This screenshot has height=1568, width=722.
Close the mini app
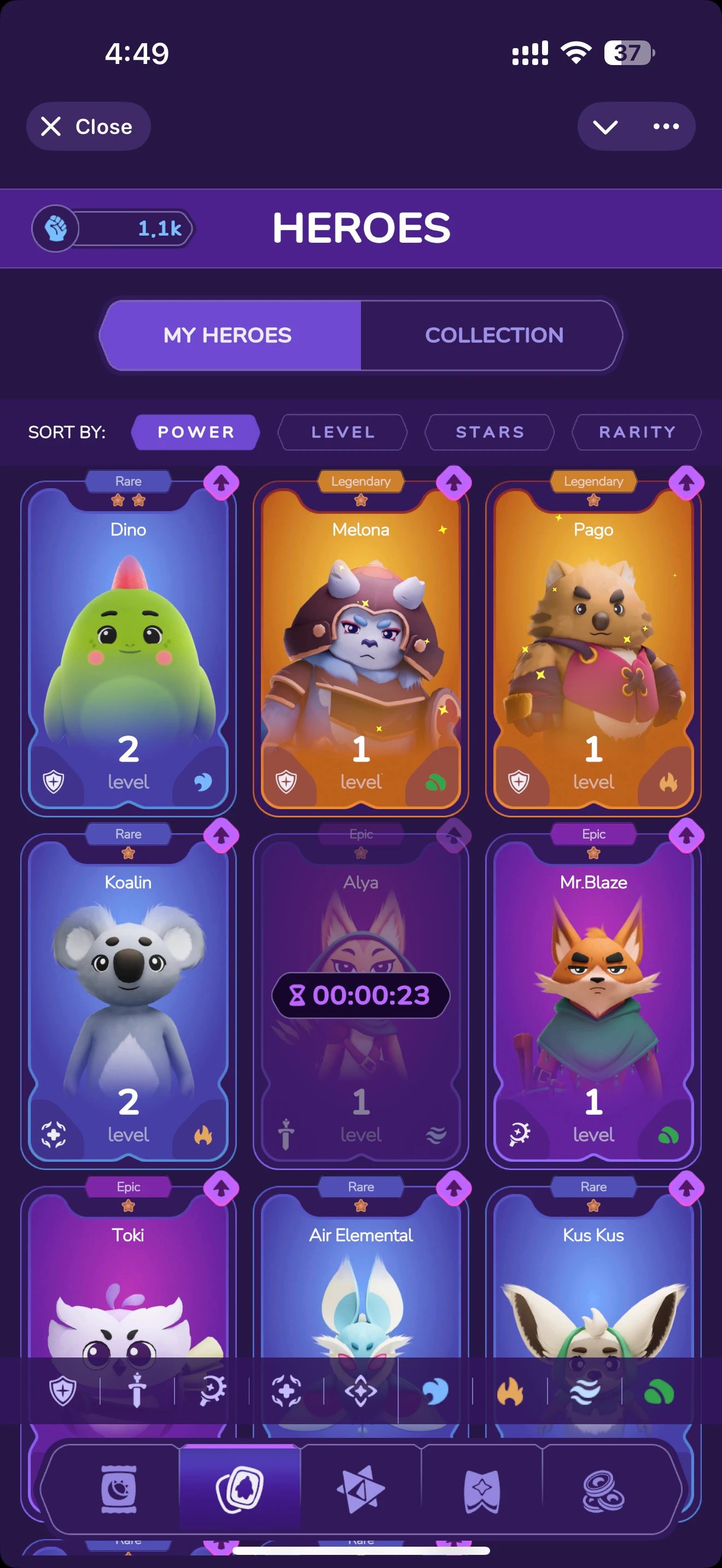(x=88, y=127)
